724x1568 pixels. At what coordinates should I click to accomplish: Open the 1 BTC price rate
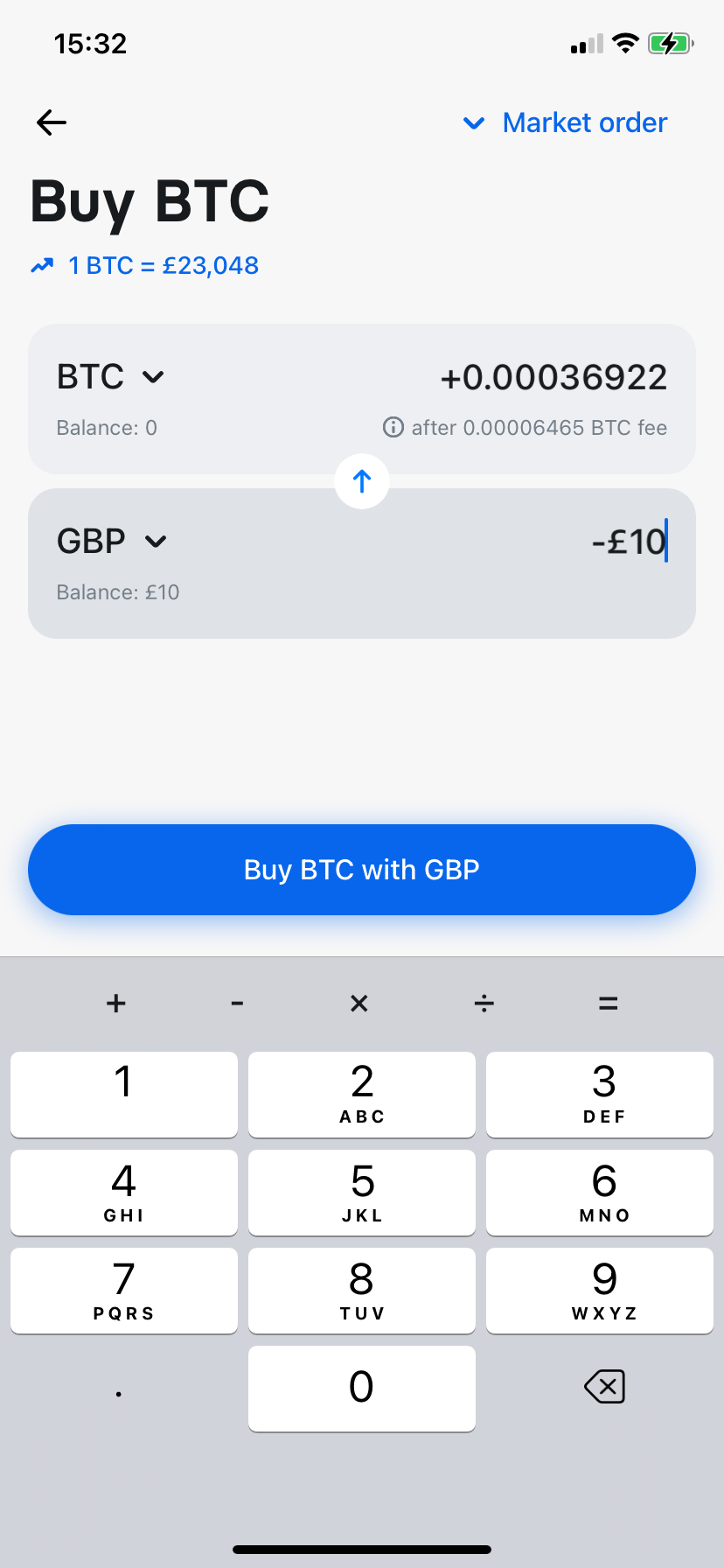coord(145,266)
